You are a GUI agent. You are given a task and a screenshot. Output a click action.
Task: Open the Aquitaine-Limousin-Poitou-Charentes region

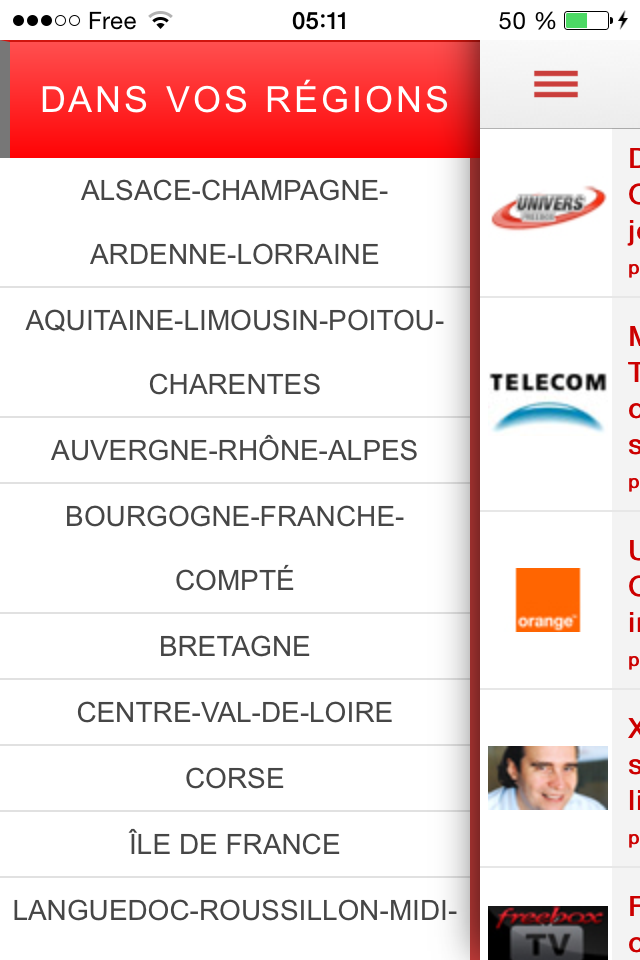tap(234, 352)
